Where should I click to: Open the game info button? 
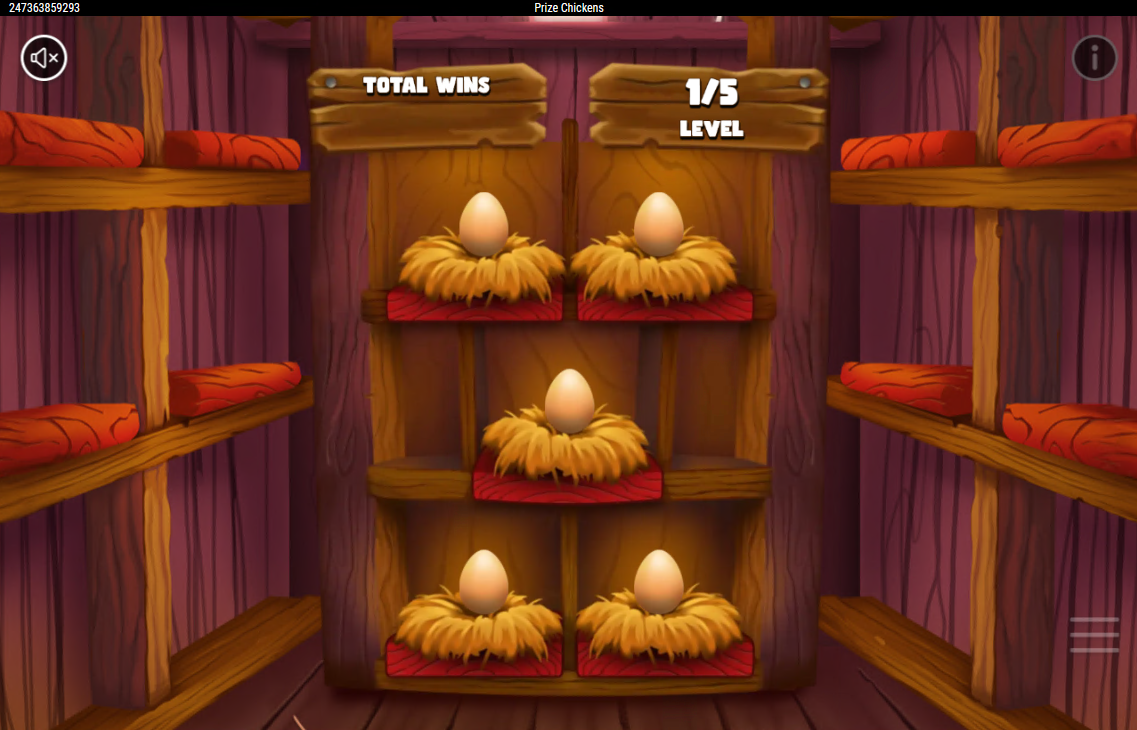coord(1094,58)
